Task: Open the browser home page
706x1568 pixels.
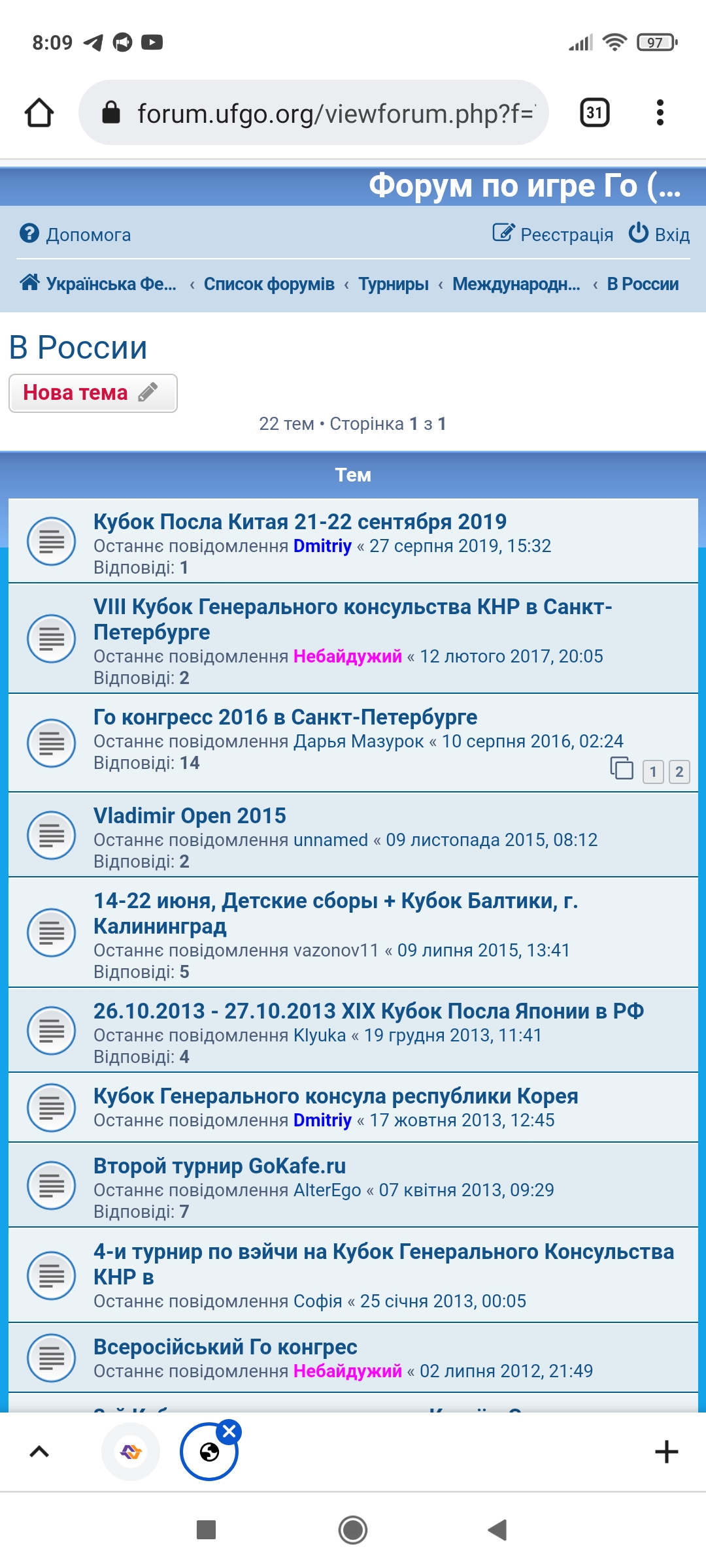Action: tap(39, 112)
